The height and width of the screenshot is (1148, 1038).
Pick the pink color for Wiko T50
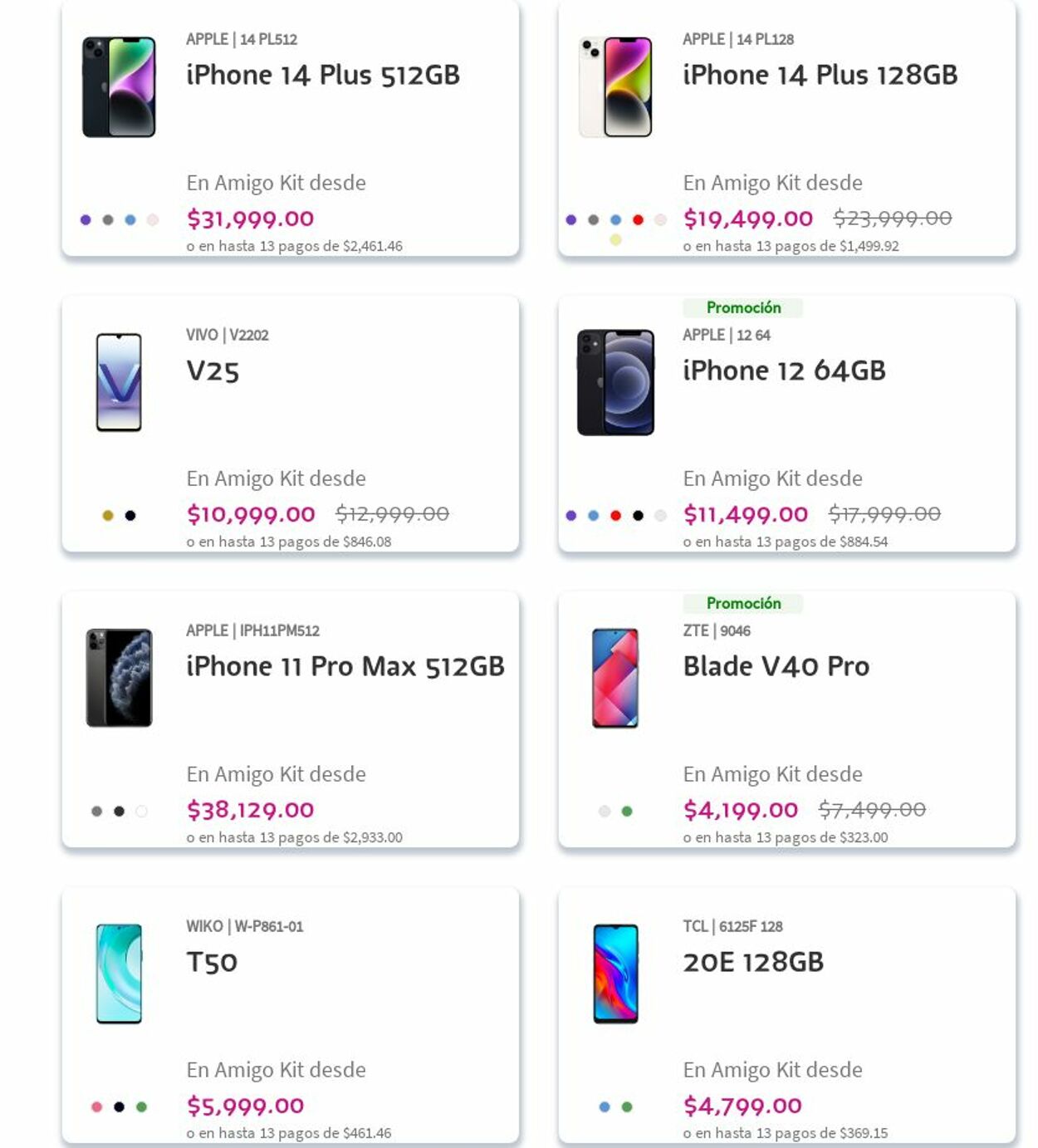tap(96, 1107)
